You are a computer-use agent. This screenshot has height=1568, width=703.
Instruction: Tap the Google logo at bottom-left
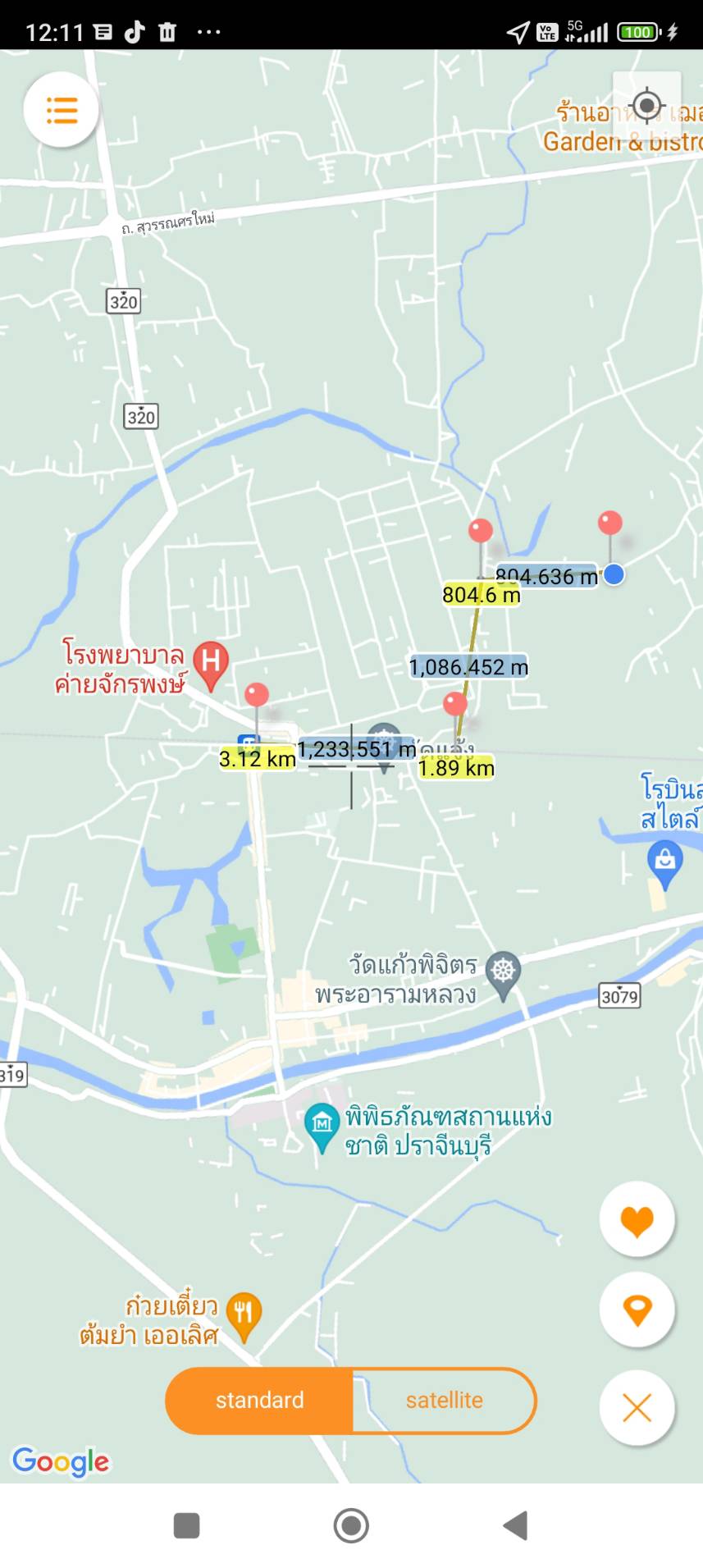click(x=62, y=1461)
